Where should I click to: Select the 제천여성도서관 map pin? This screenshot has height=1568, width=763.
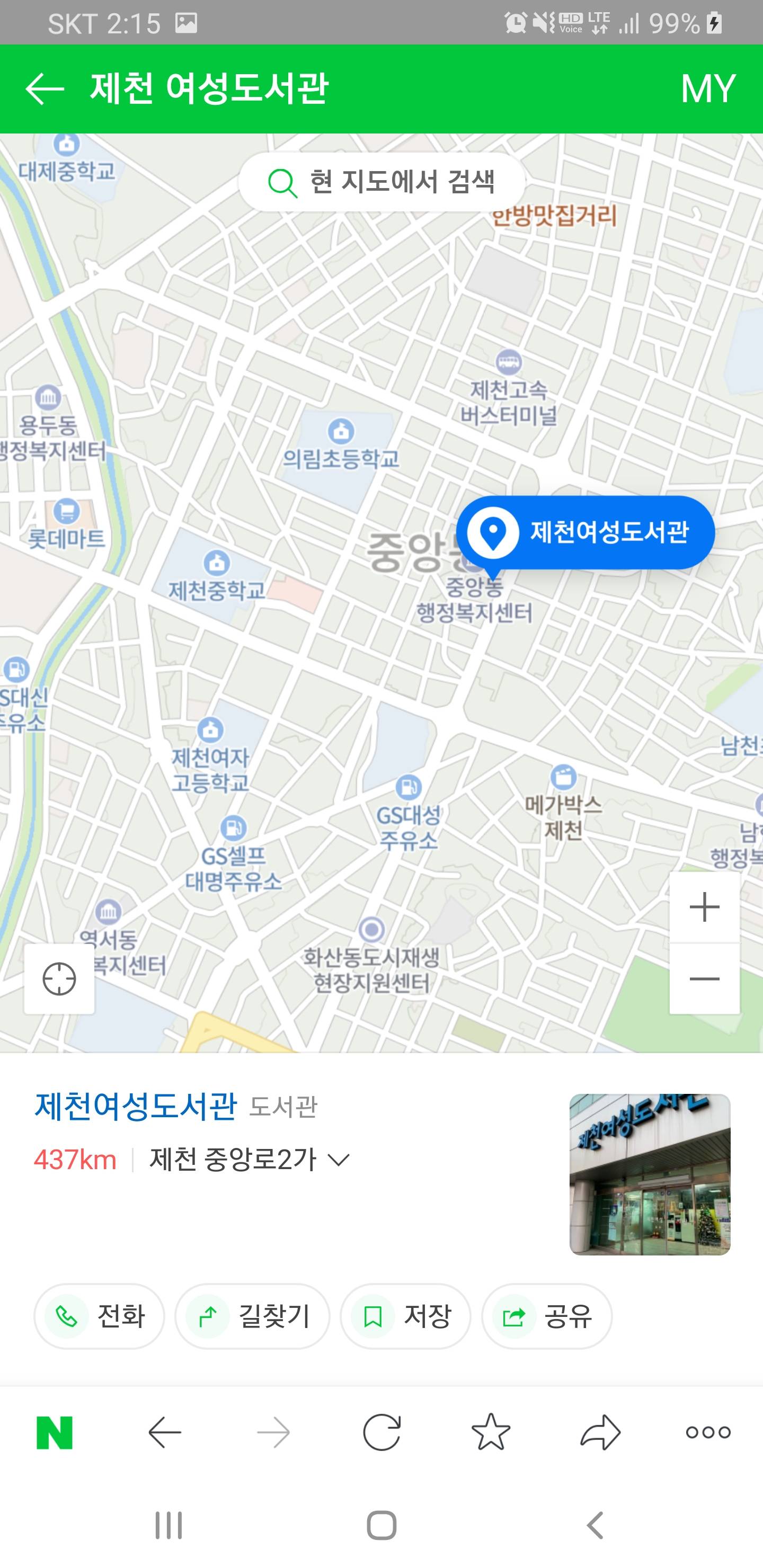pos(584,532)
